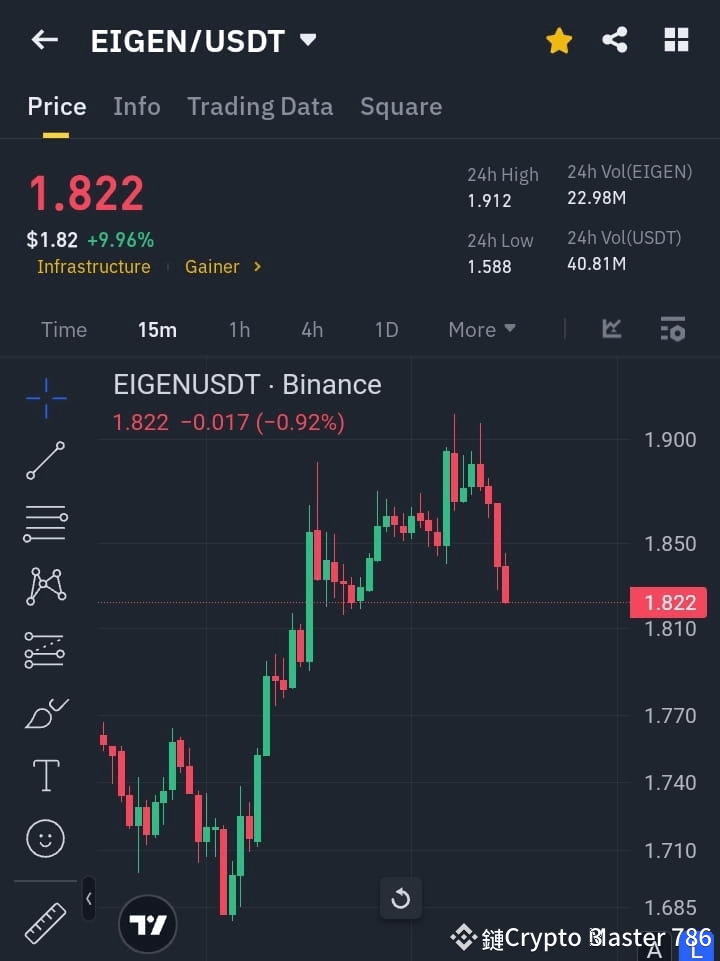Image resolution: width=720 pixels, height=961 pixels.
Task: Open the indicators icon beside More
Action: coord(611,329)
